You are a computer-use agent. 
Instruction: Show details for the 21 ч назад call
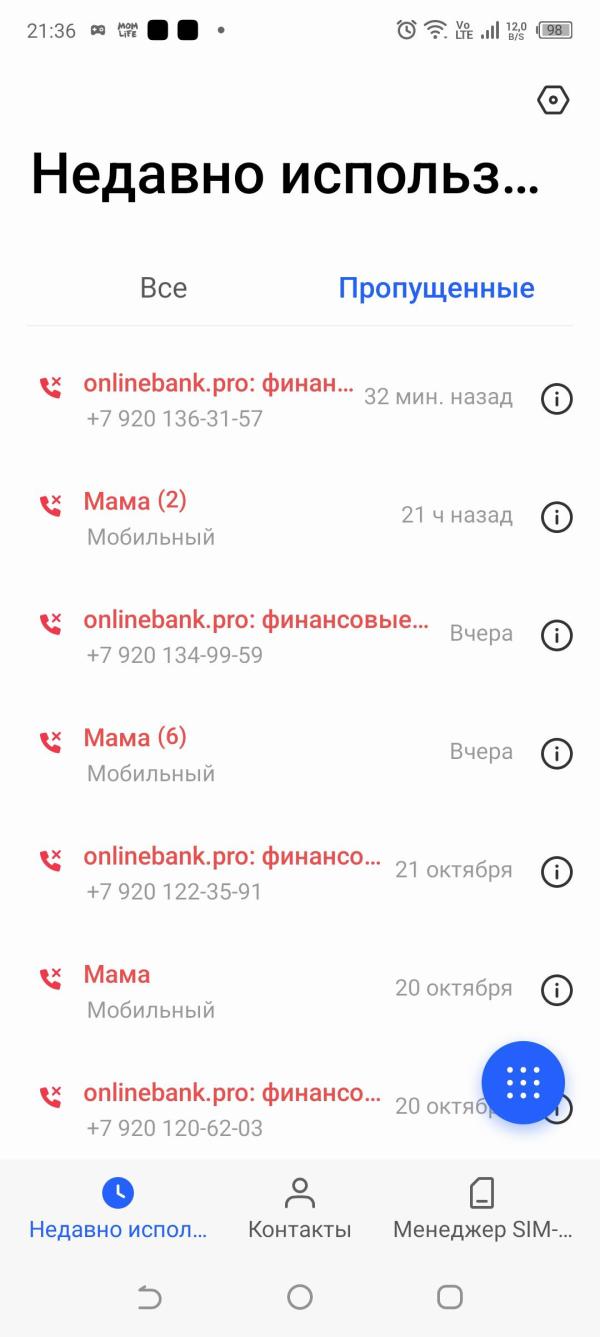556,517
